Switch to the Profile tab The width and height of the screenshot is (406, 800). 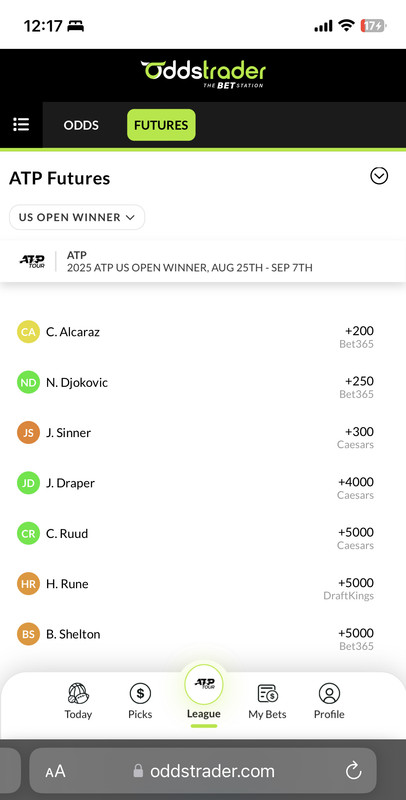coord(329,701)
